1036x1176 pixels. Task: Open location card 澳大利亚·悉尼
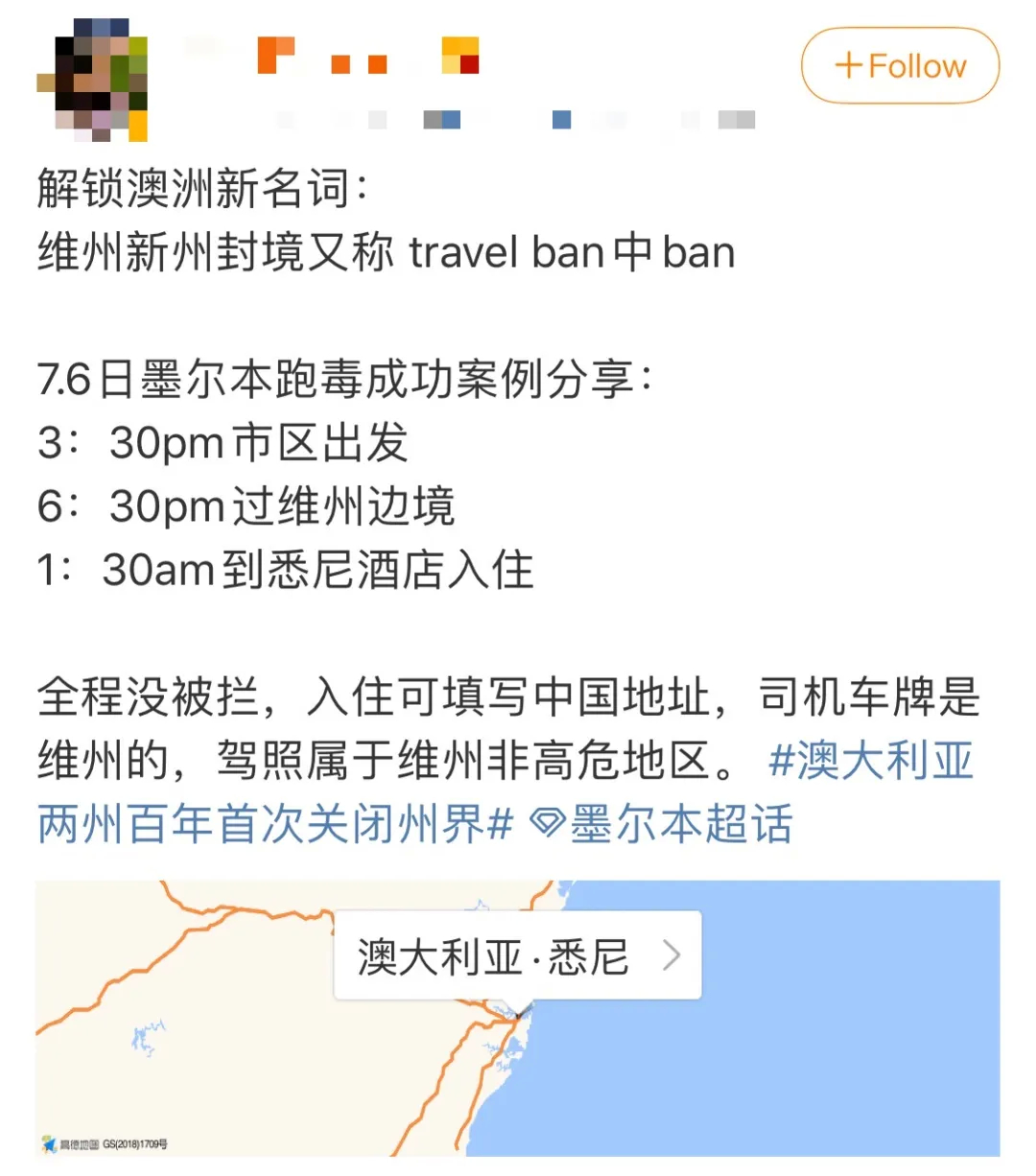pyautogui.click(x=517, y=955)
